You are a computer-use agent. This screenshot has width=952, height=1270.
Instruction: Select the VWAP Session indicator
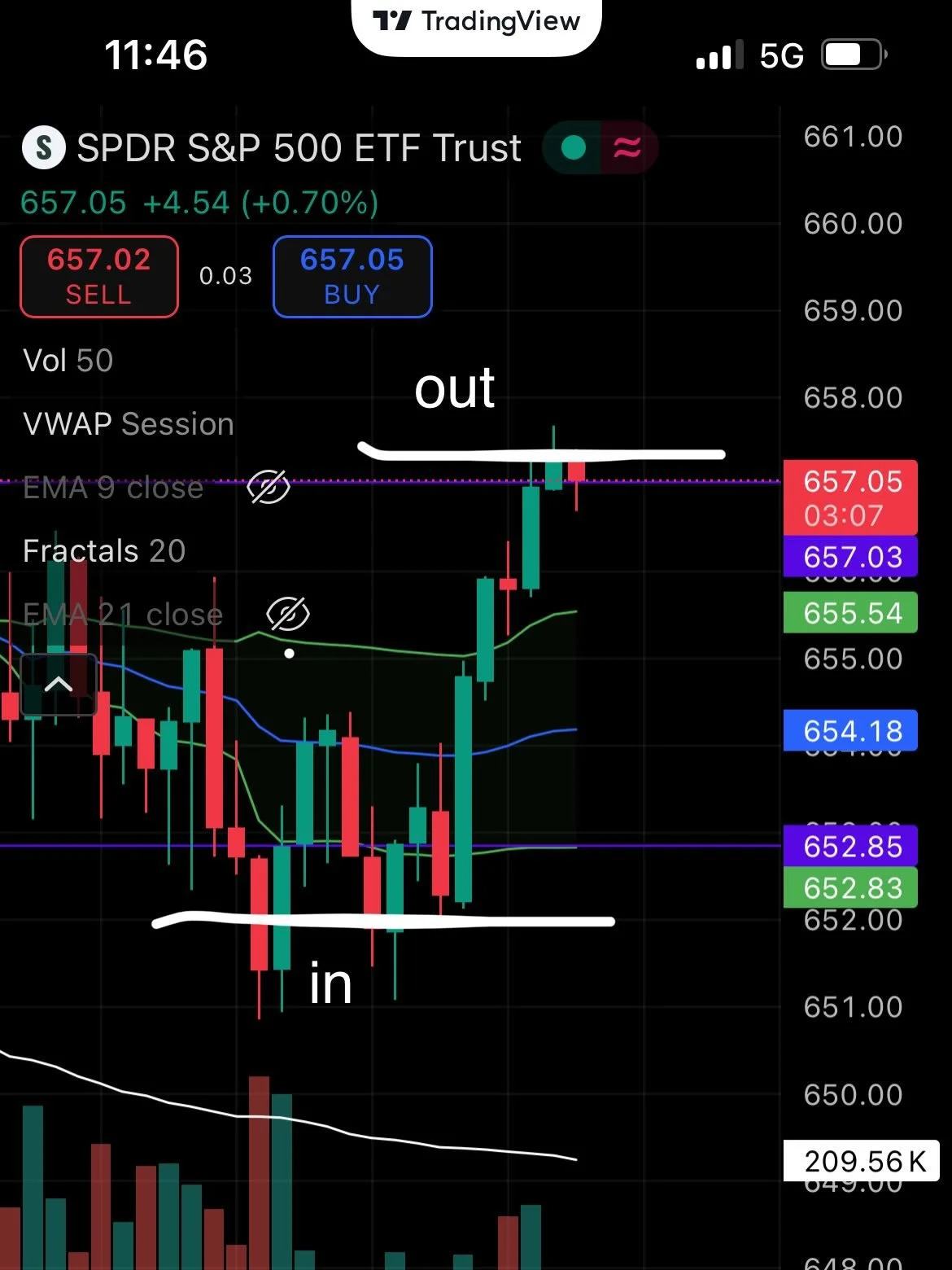[x=129, y=424]
